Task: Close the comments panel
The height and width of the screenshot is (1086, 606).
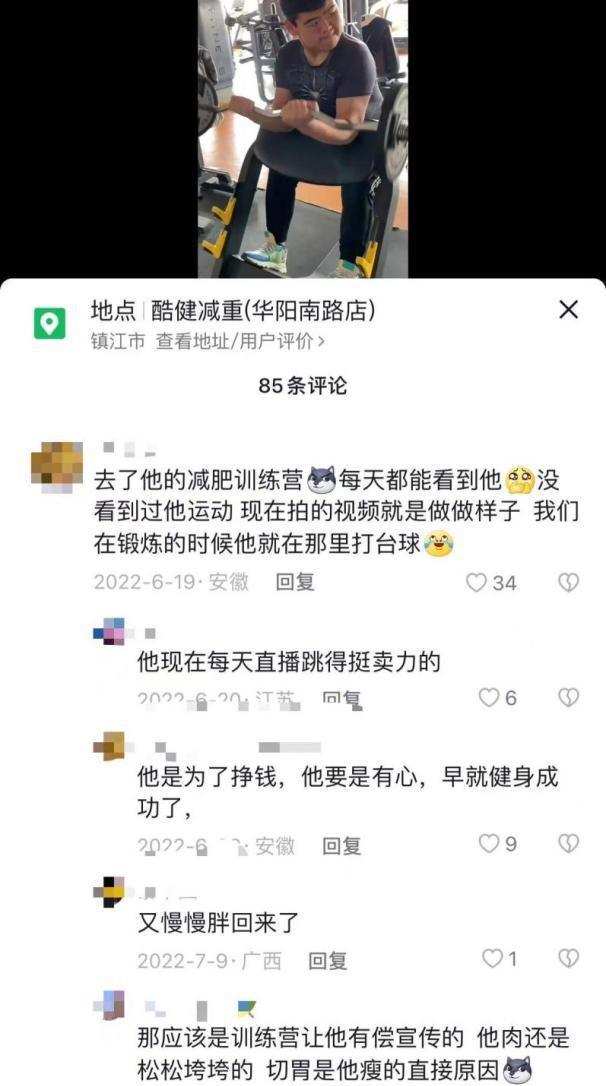Action: point(568,310)
